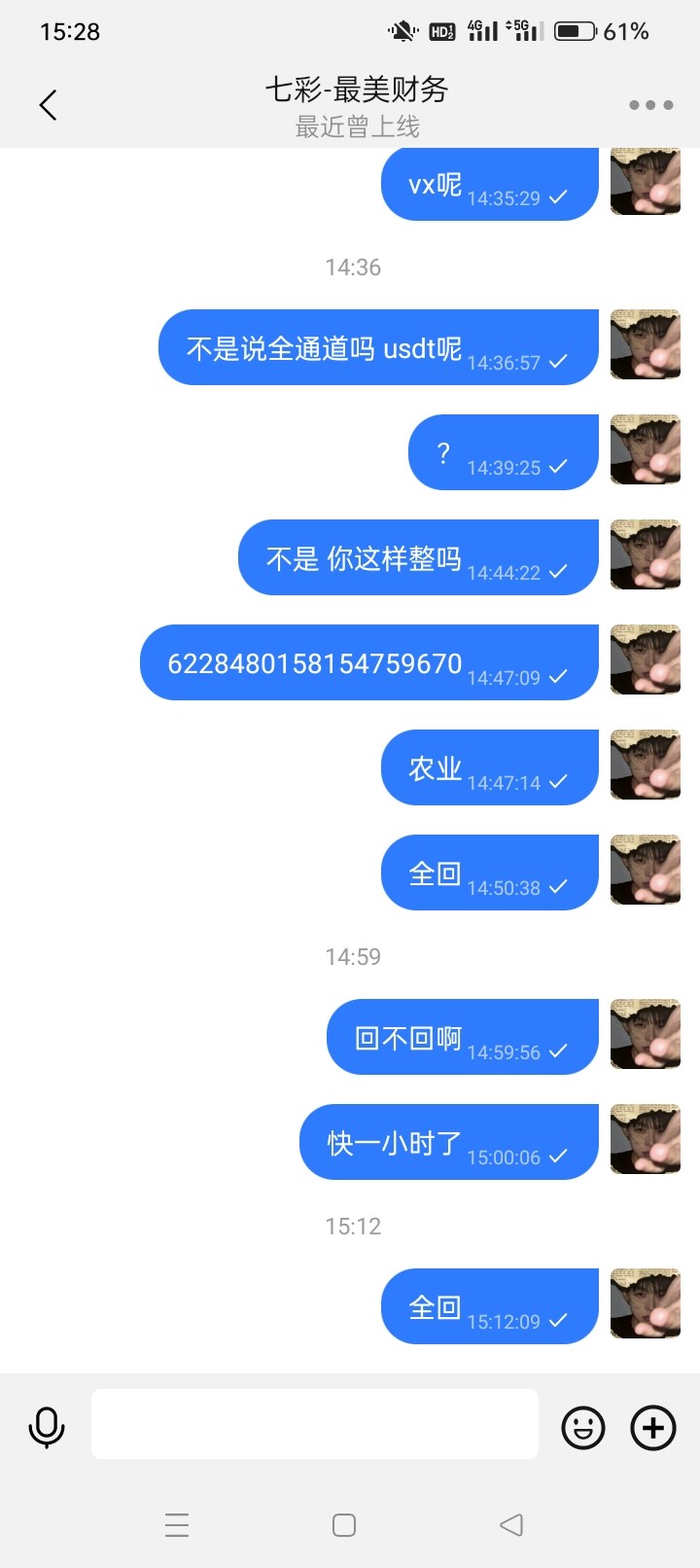Open the system recent apps menu

coord(177,1525)
